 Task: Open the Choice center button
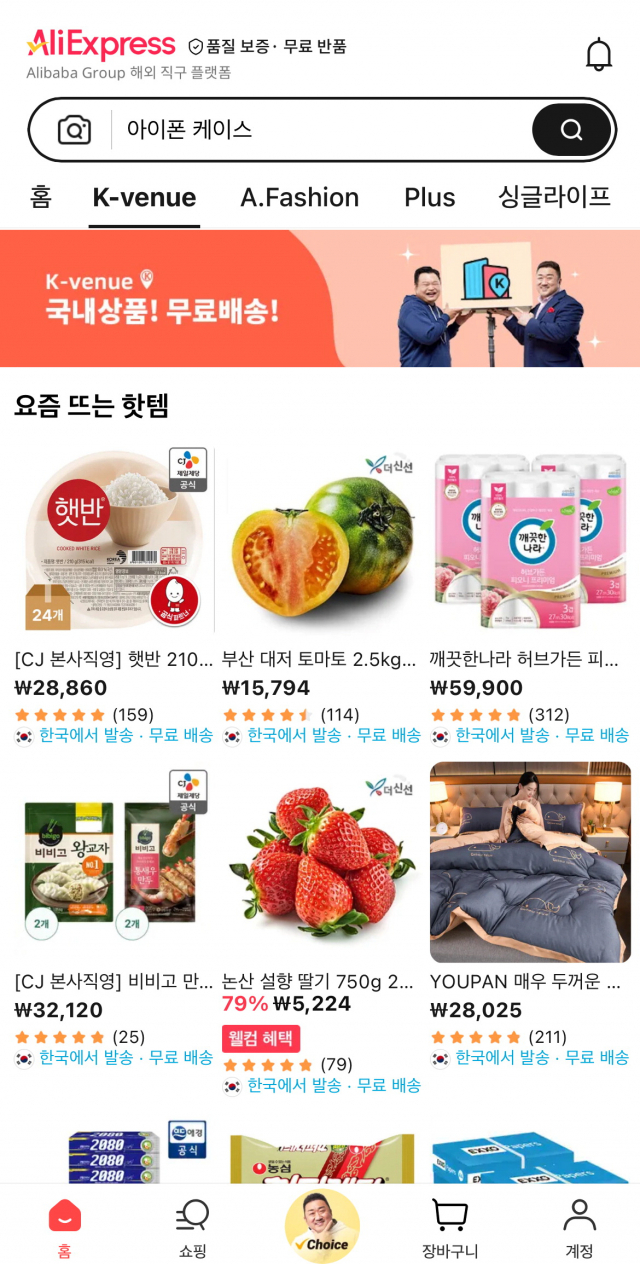coord(322,1227)
